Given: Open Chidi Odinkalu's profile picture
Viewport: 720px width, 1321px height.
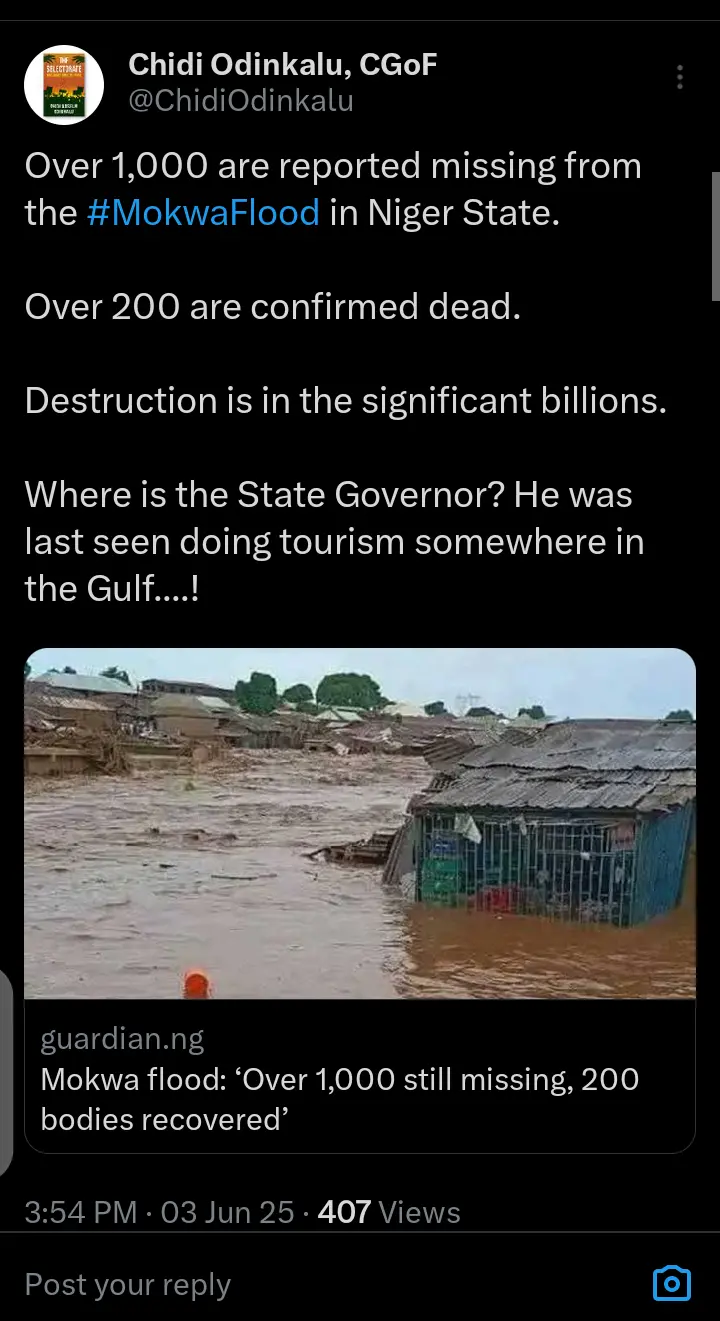Looking at the screenshot, I should click(64, 85).
